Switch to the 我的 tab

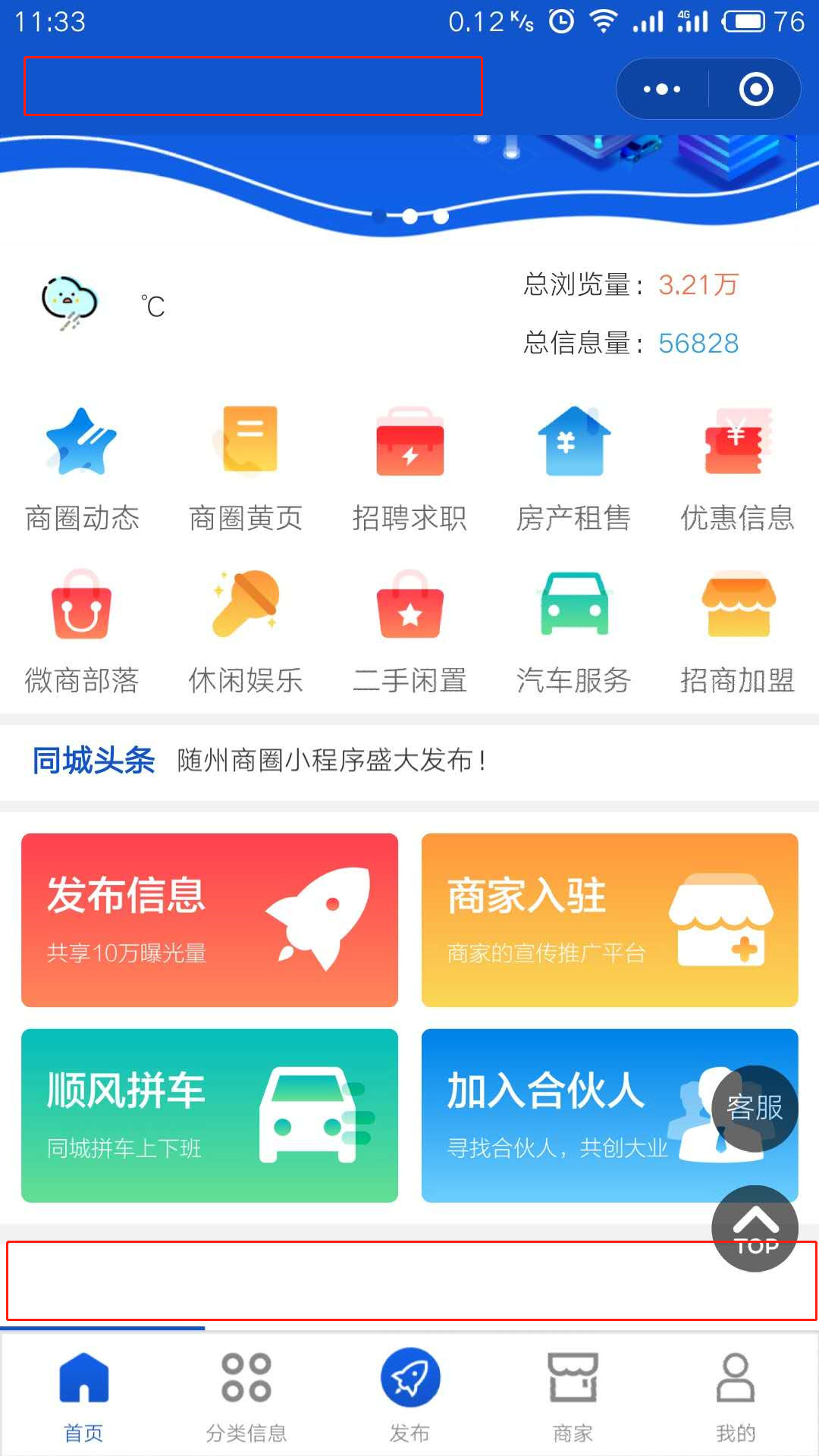tap(736, 1397)
